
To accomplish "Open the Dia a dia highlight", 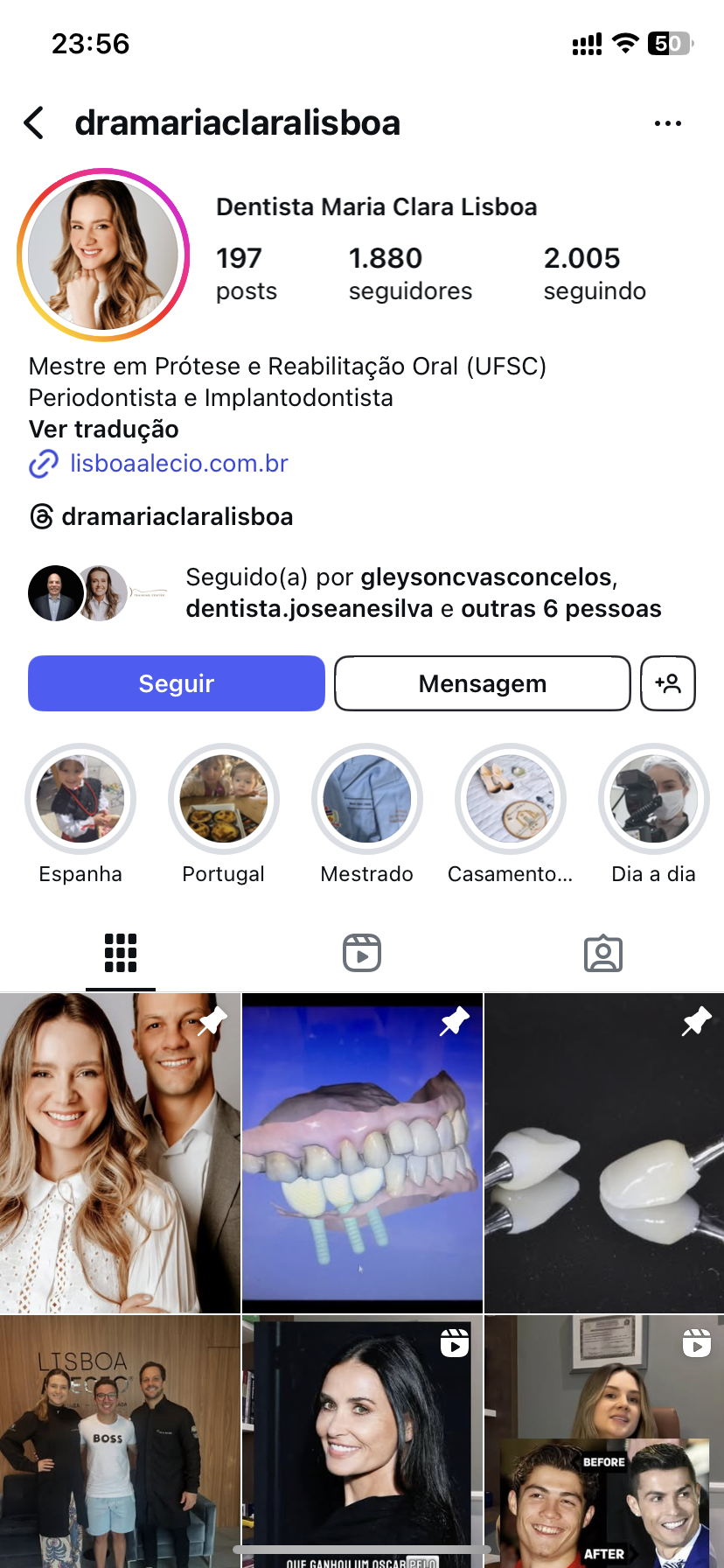I will click(x=654, y=799).
